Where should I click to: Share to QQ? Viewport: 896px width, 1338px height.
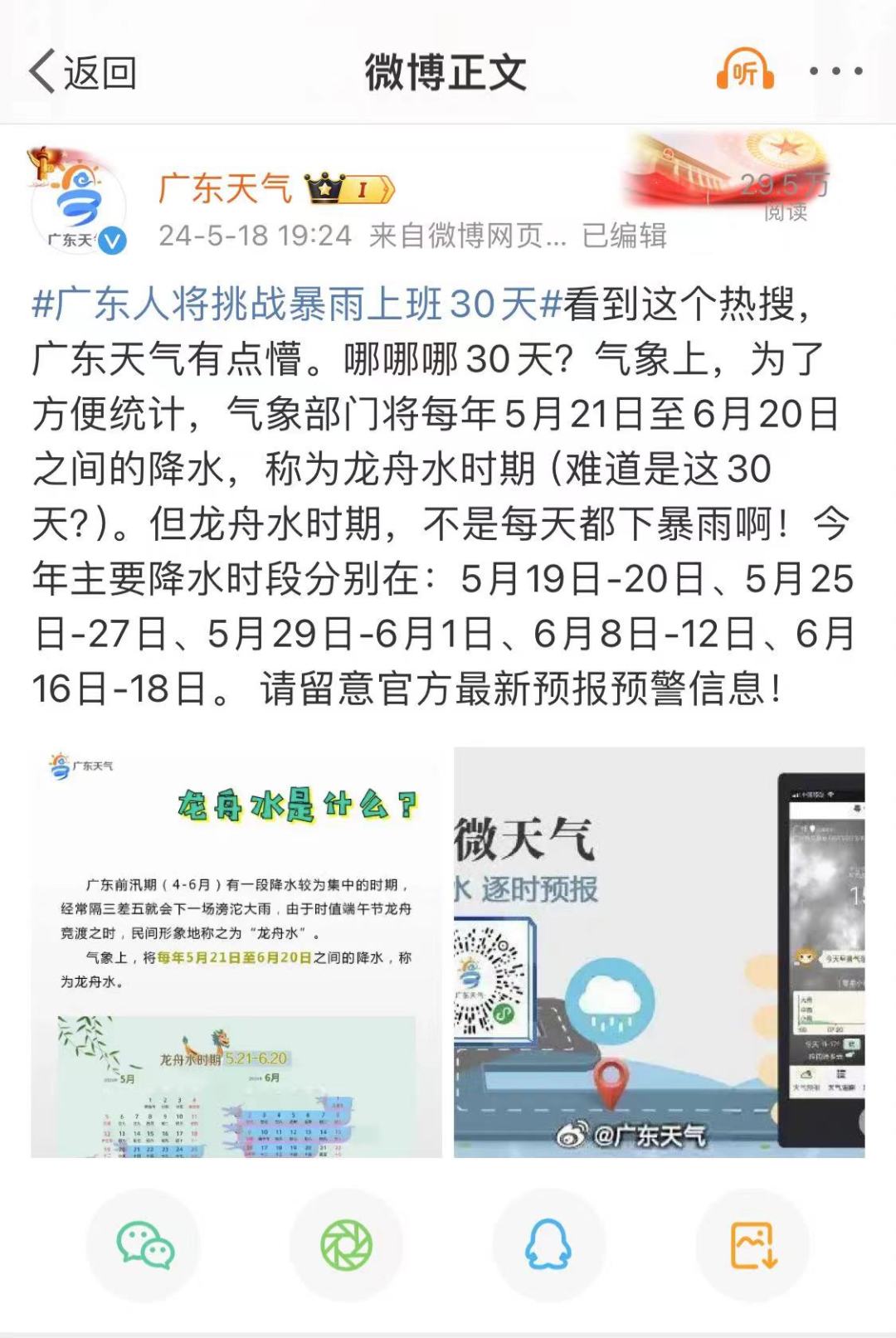coord(548,1245)
